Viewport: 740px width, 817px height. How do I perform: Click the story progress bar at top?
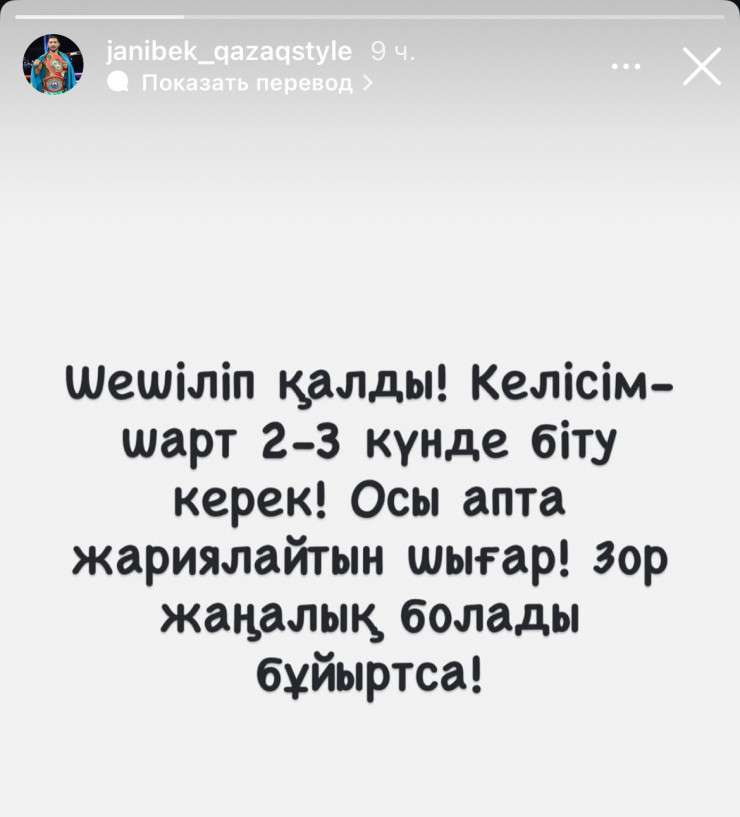click(x=370, y=14)
